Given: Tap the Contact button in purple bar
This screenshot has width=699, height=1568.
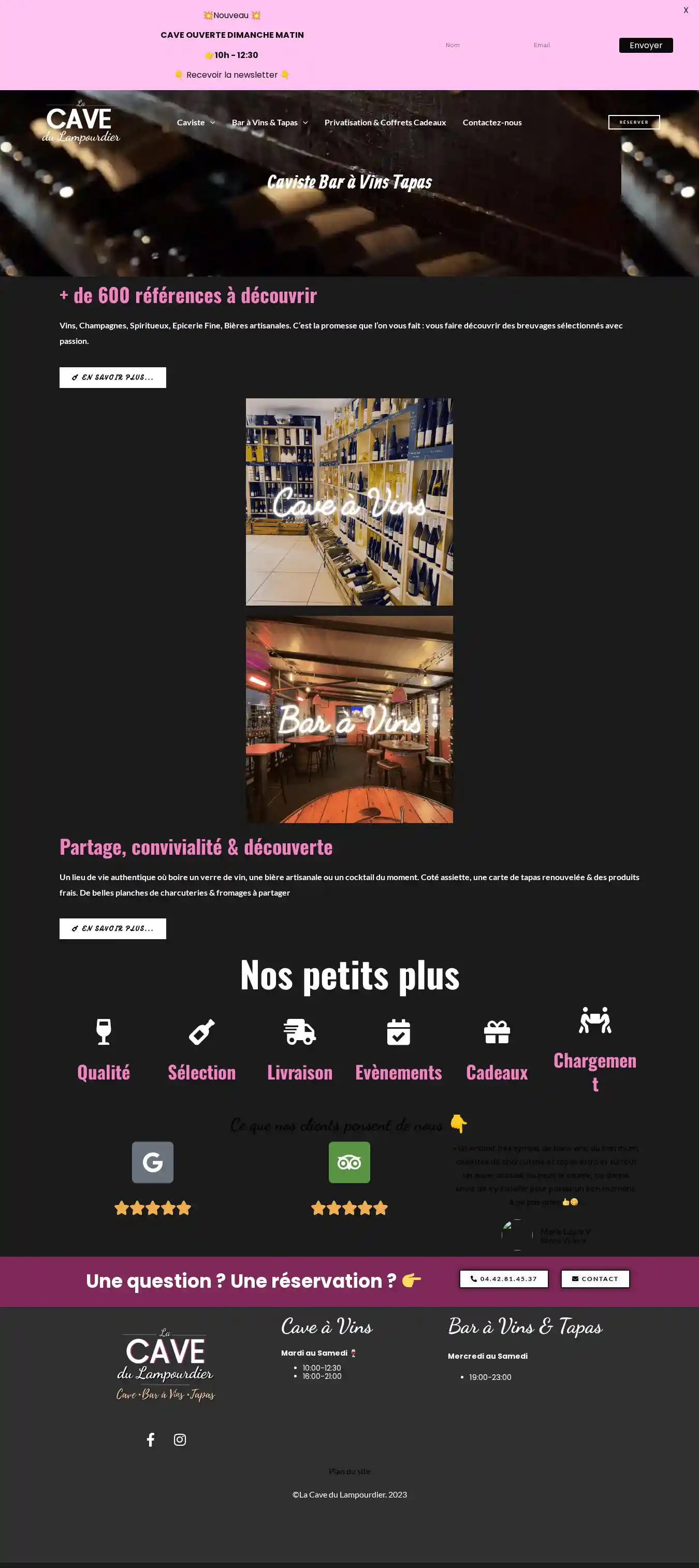Looking at the screenshot, I should (594, 1278).
